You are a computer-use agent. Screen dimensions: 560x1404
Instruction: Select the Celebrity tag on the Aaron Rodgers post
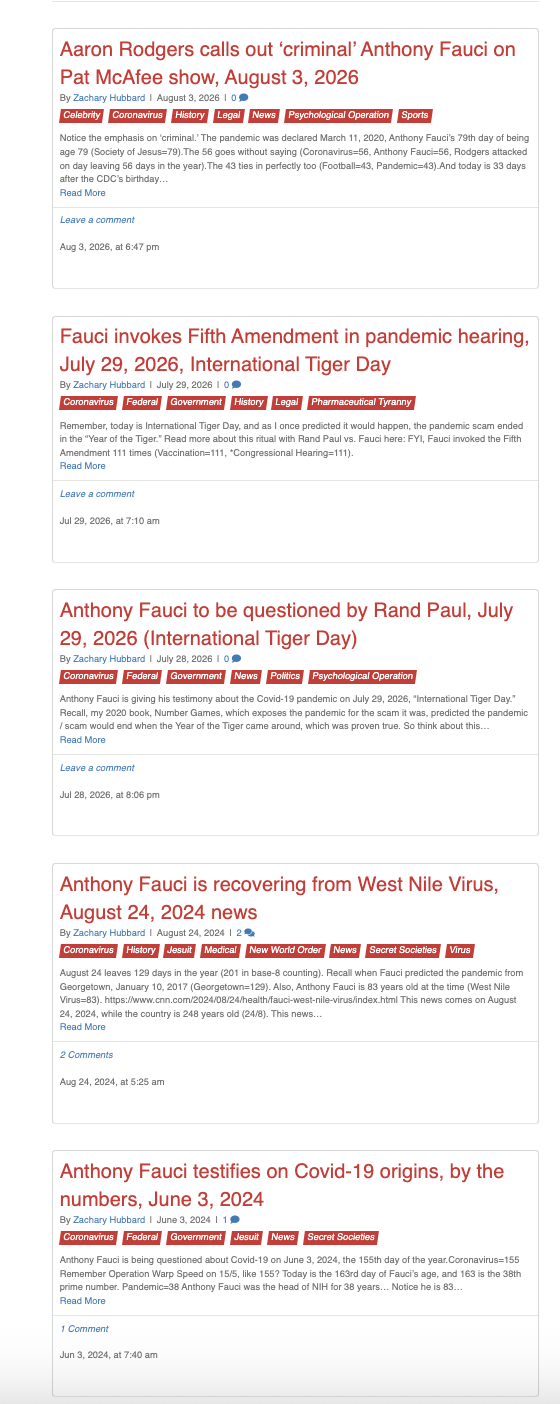click(82, 116)
